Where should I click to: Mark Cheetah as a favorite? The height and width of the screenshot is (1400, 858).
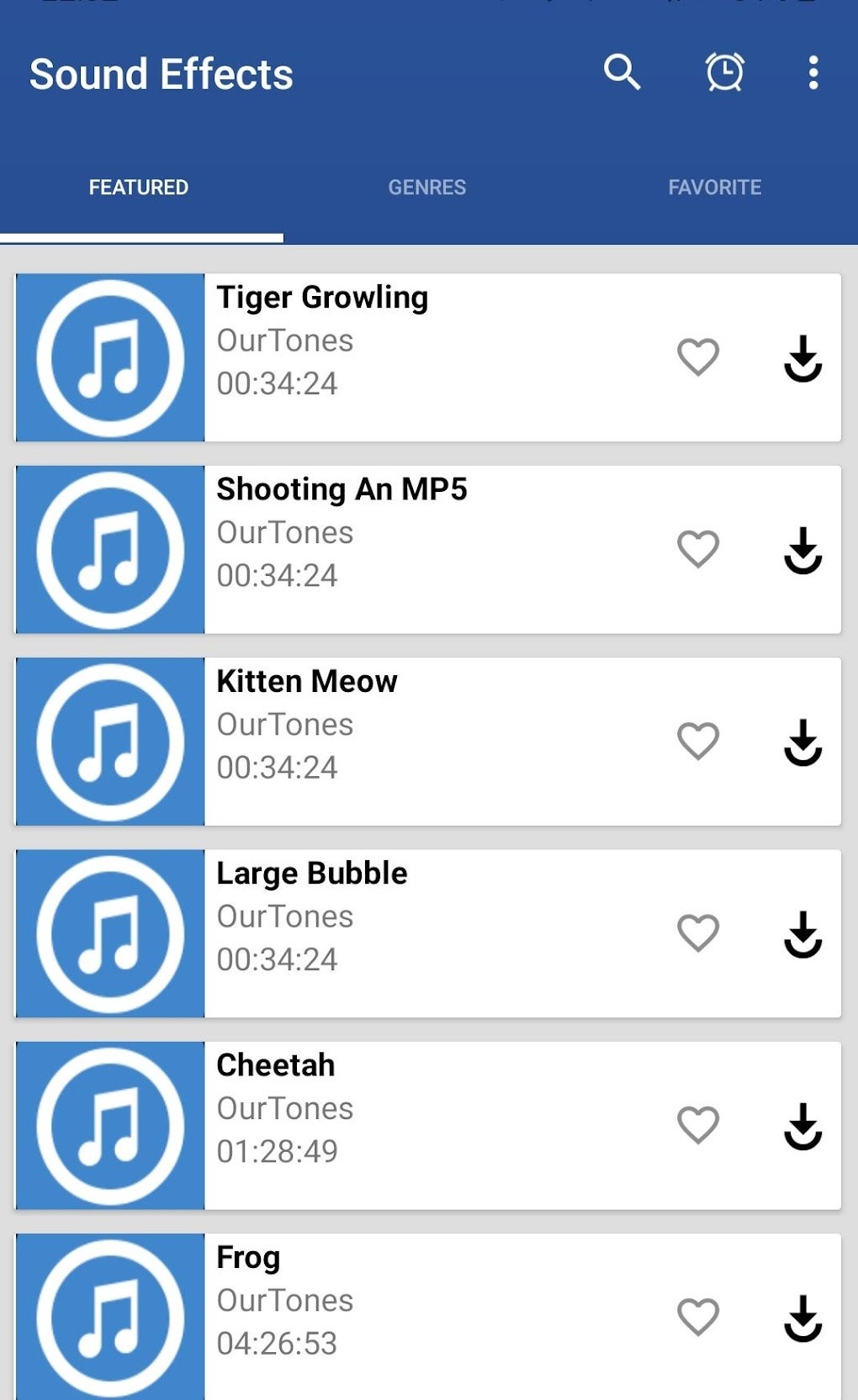696,1124
